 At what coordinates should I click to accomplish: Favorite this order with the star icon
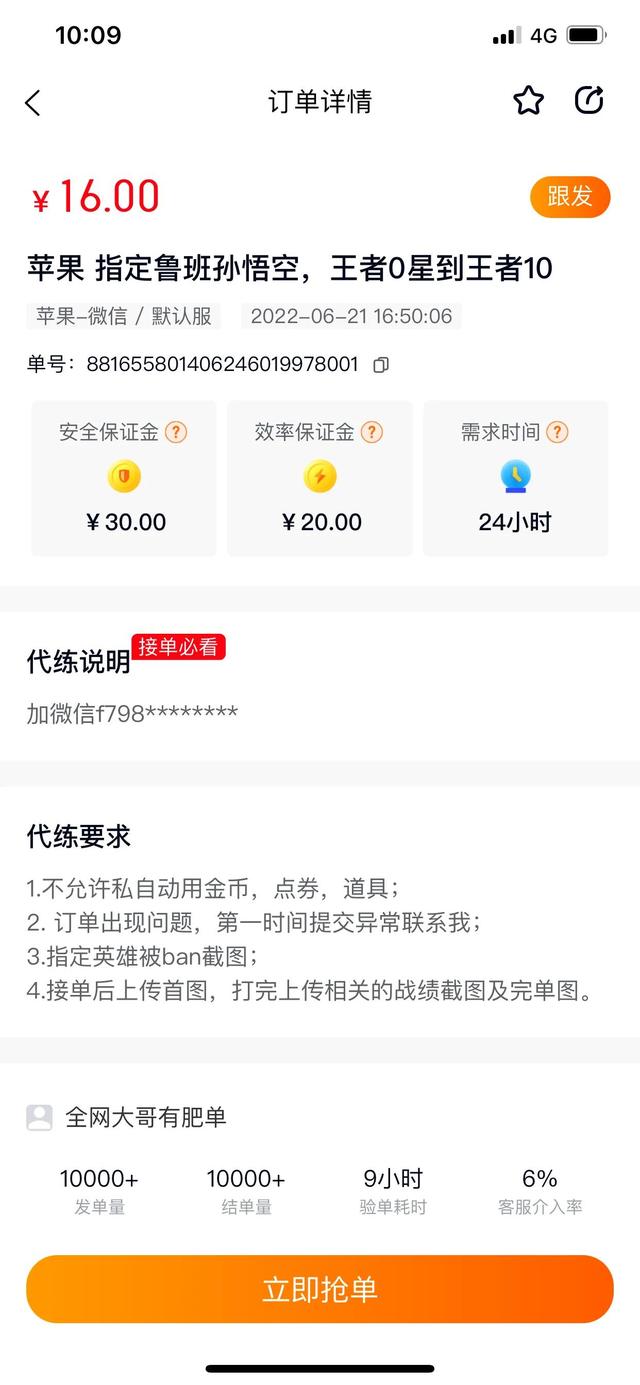(x=528, y=101)
